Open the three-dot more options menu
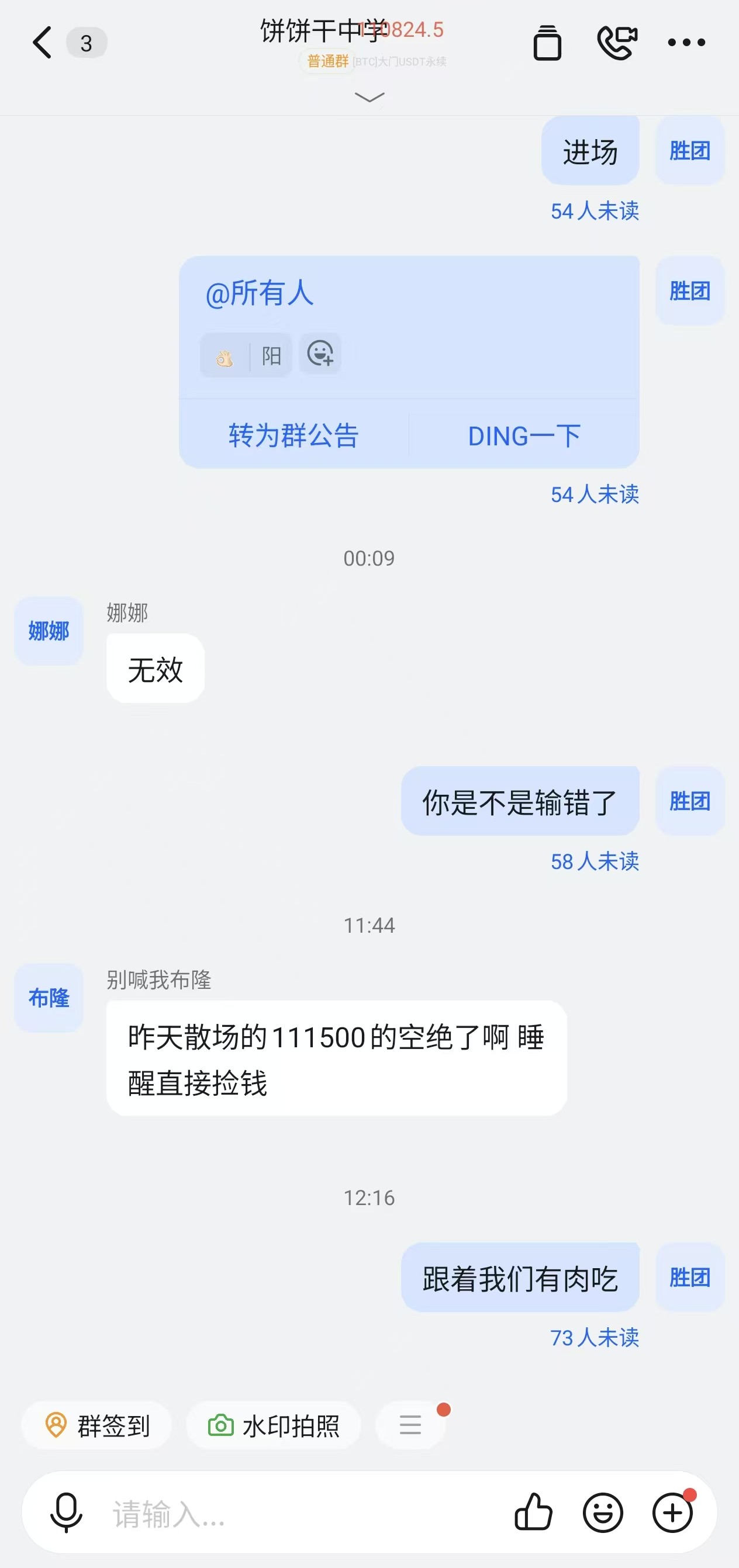Image resolution: width=739 pixels, height=1568 pixels. (686, 43)
